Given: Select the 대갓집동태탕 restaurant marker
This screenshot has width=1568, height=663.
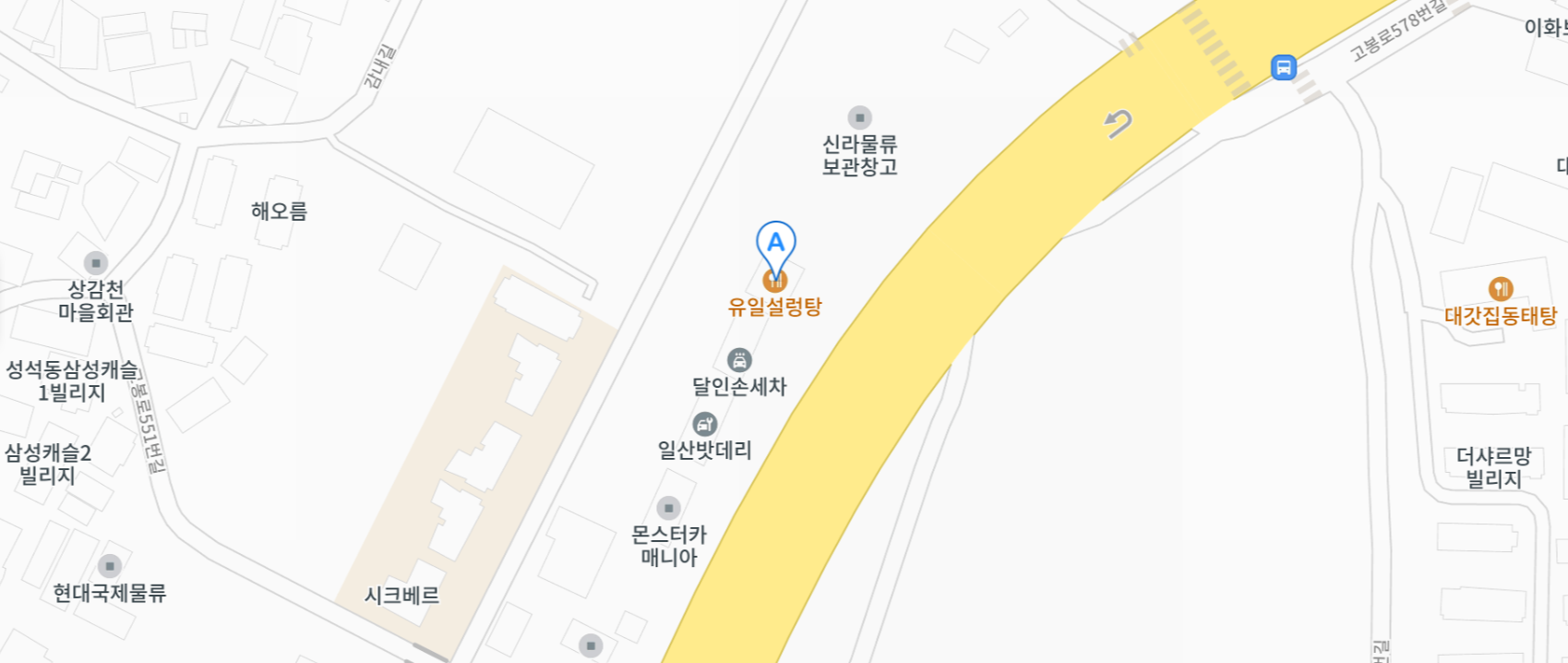Looking at the screenshot, I should (x=1502, y=289).
